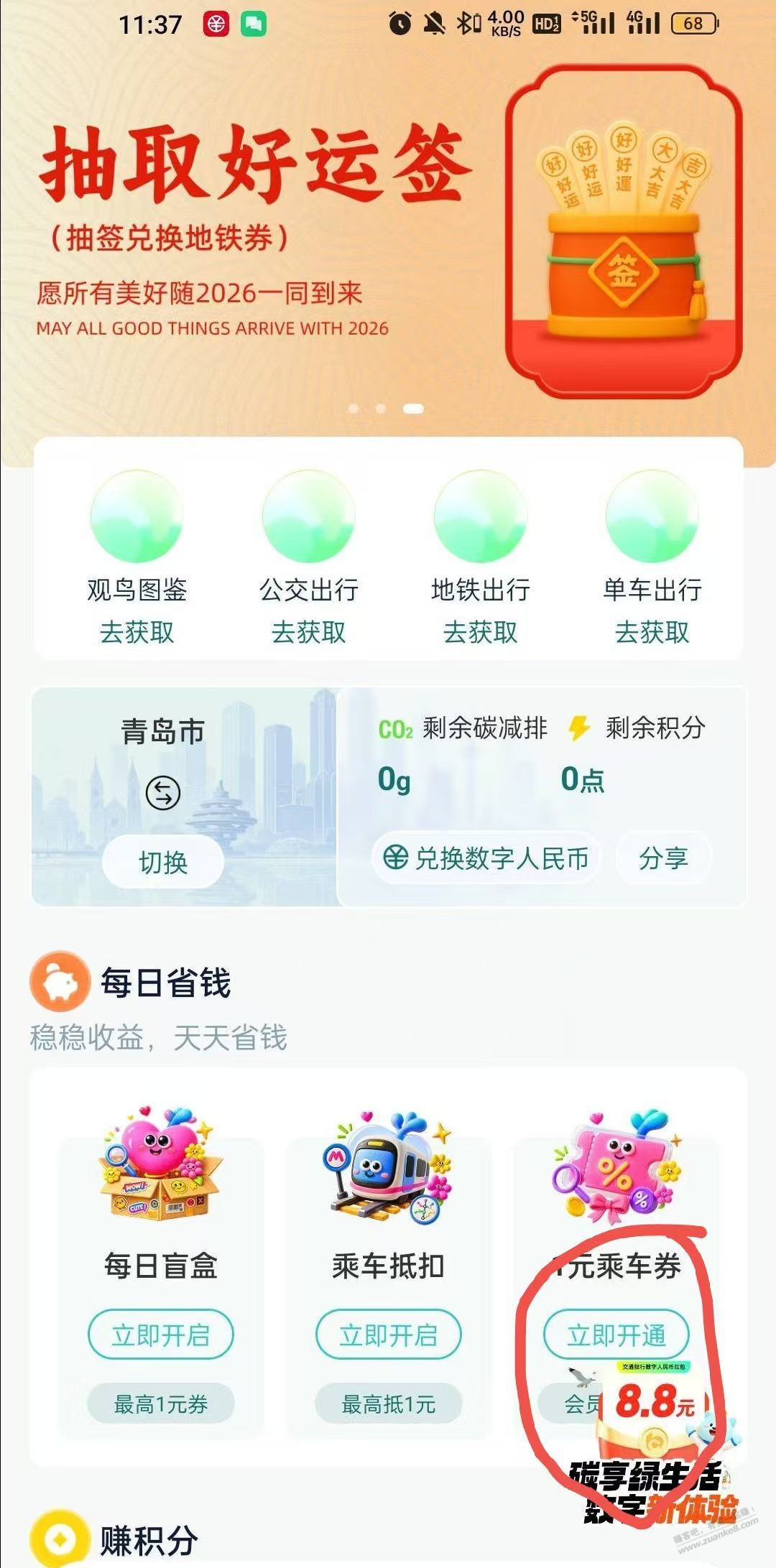This screenshot has width=776, height=1568.
Task: Tap the city swap arrows icon
Action: point(163,793)
